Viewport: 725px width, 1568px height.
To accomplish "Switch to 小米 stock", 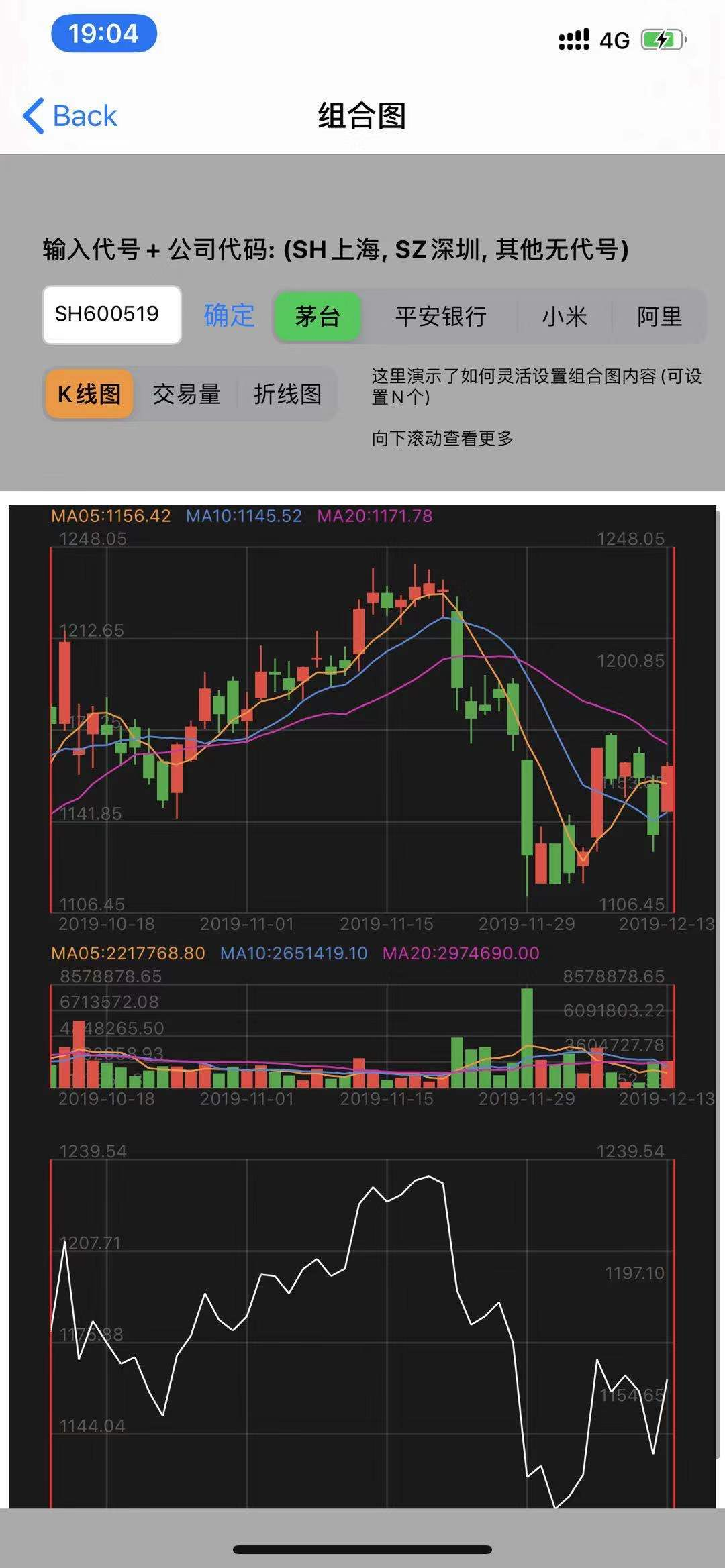I will (x=565, y=316).
